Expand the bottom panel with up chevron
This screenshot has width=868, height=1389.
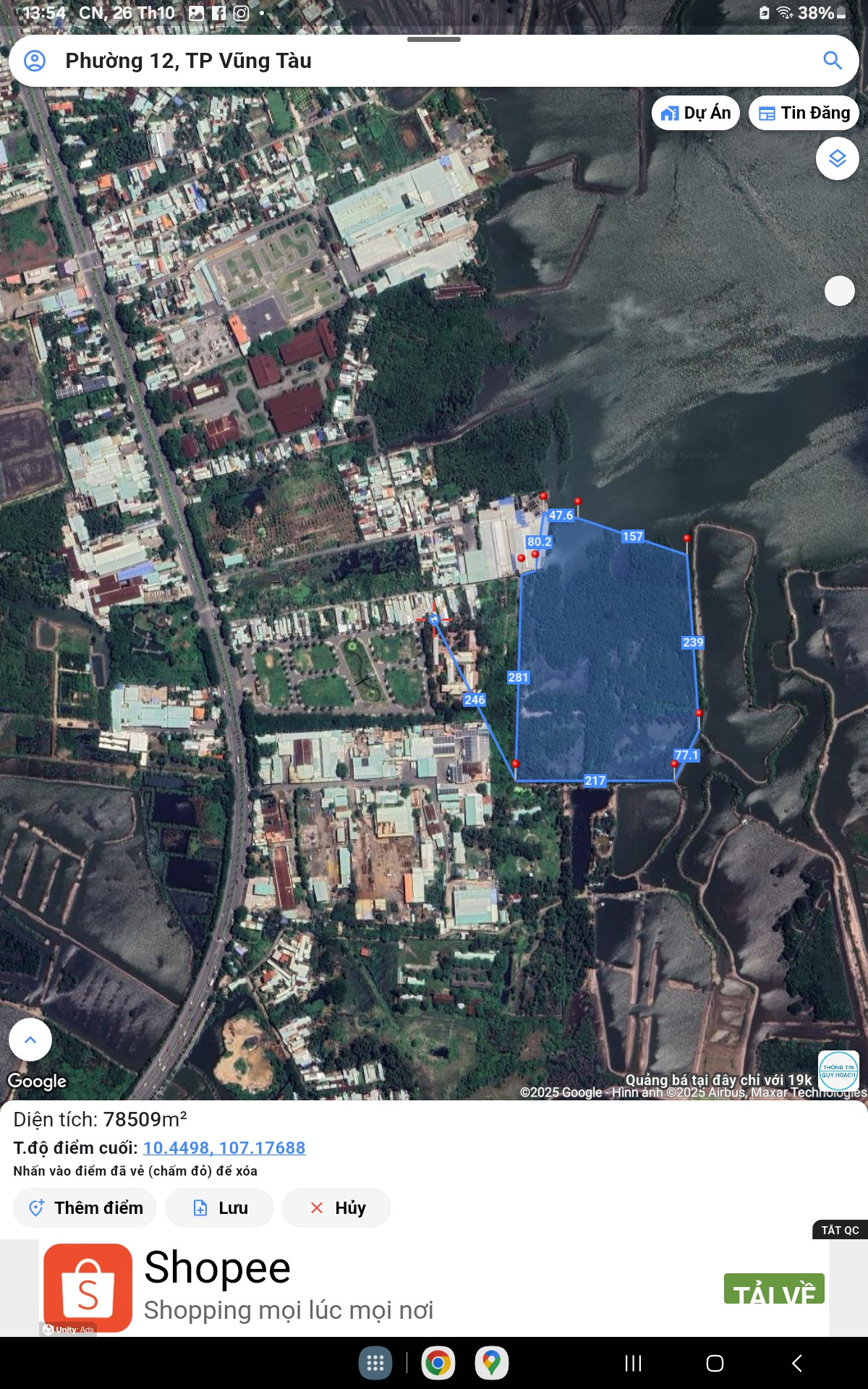pos(30,1040)
